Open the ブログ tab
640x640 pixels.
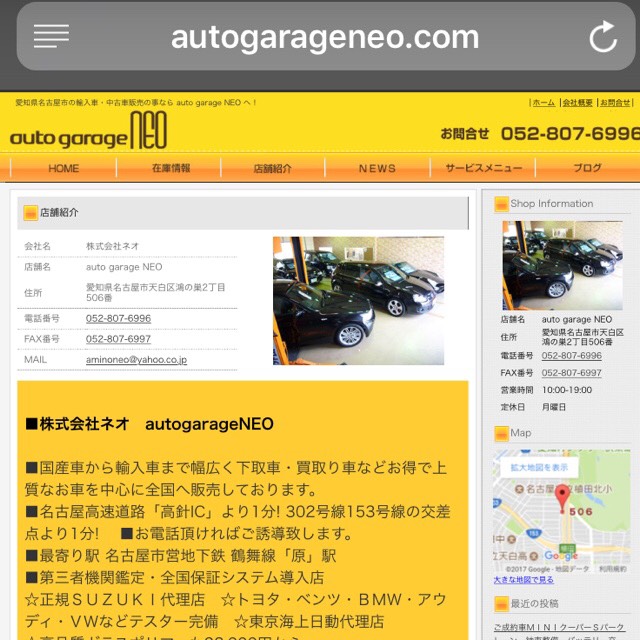pyautogui.click(x=587, y=168)
